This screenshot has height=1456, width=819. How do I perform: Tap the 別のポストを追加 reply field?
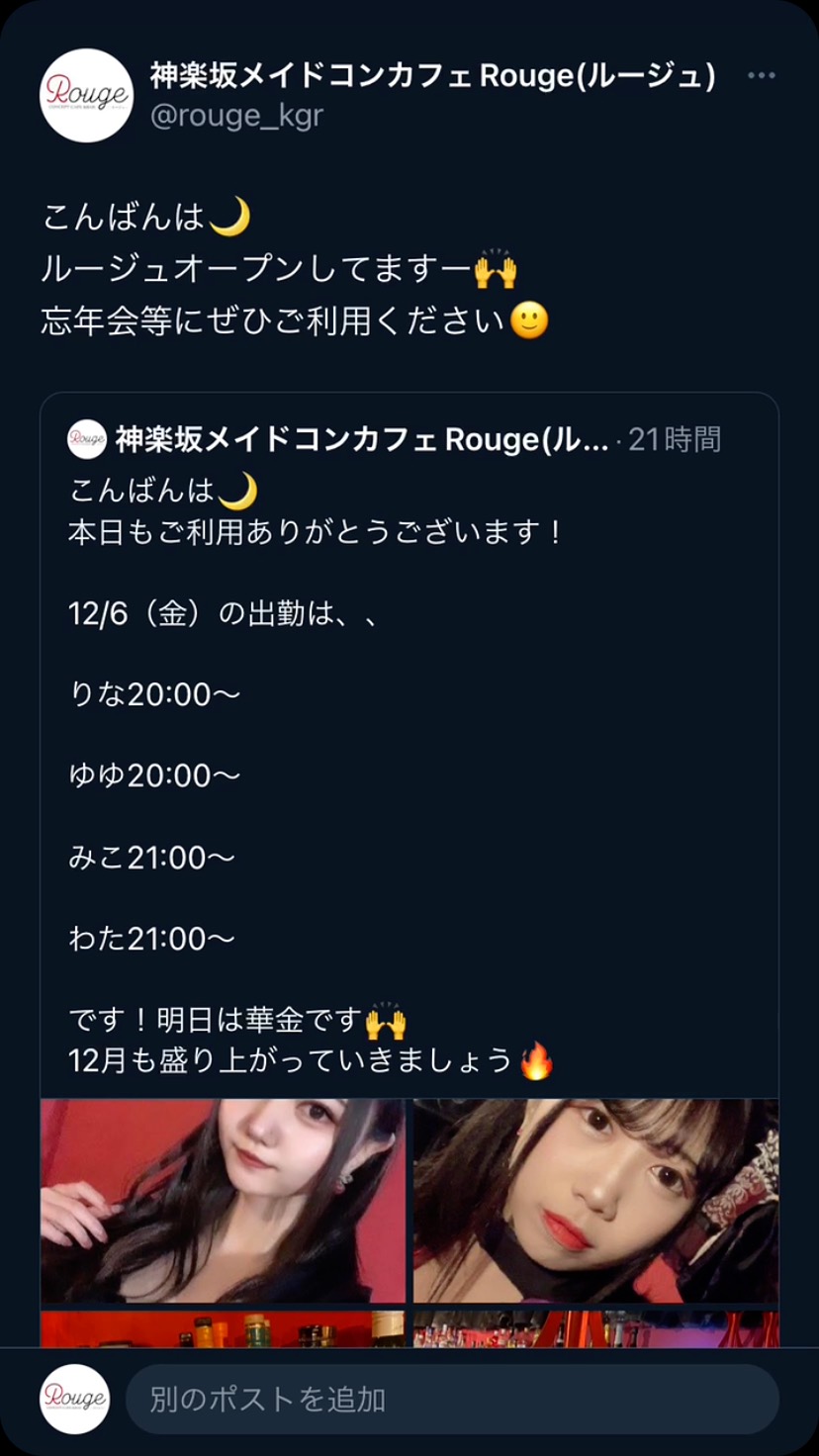point(452,1399)
